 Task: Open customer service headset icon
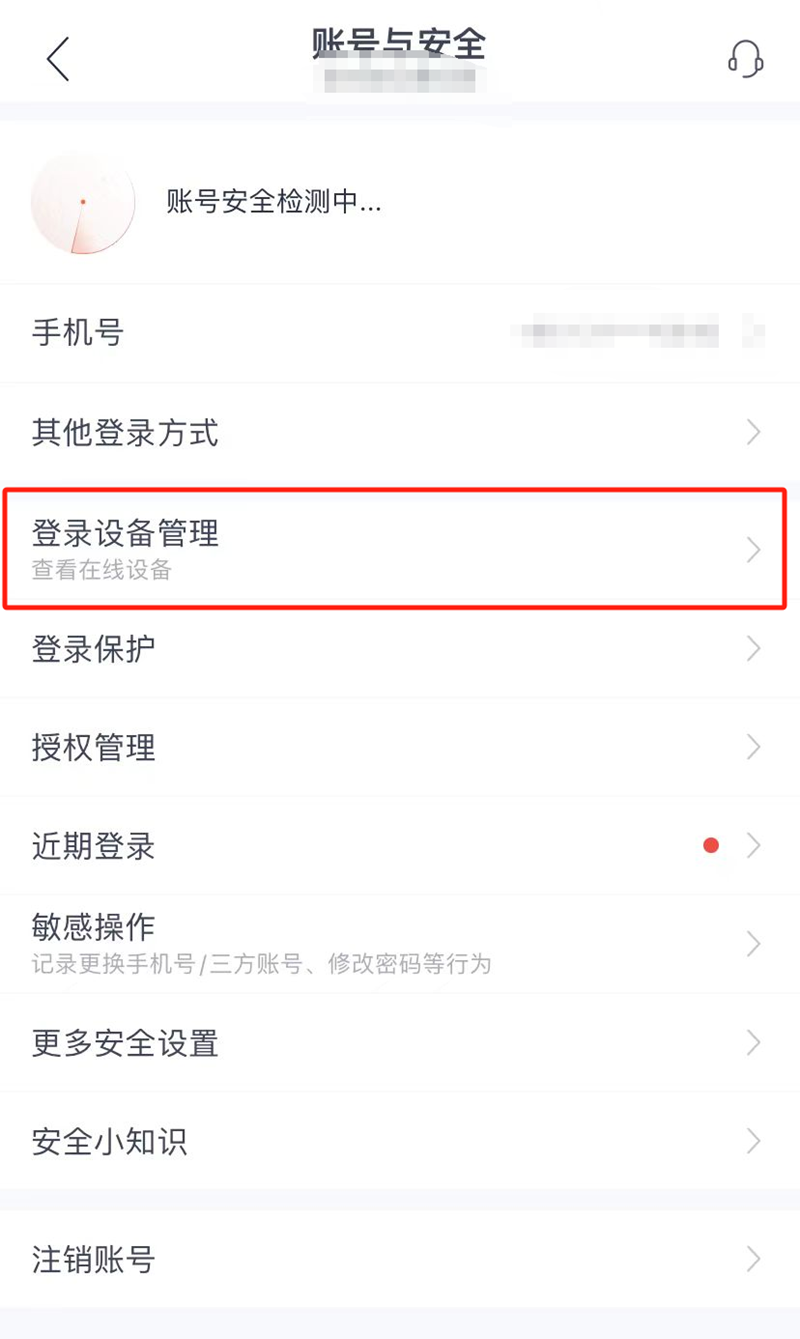click(x=745, y=59)
